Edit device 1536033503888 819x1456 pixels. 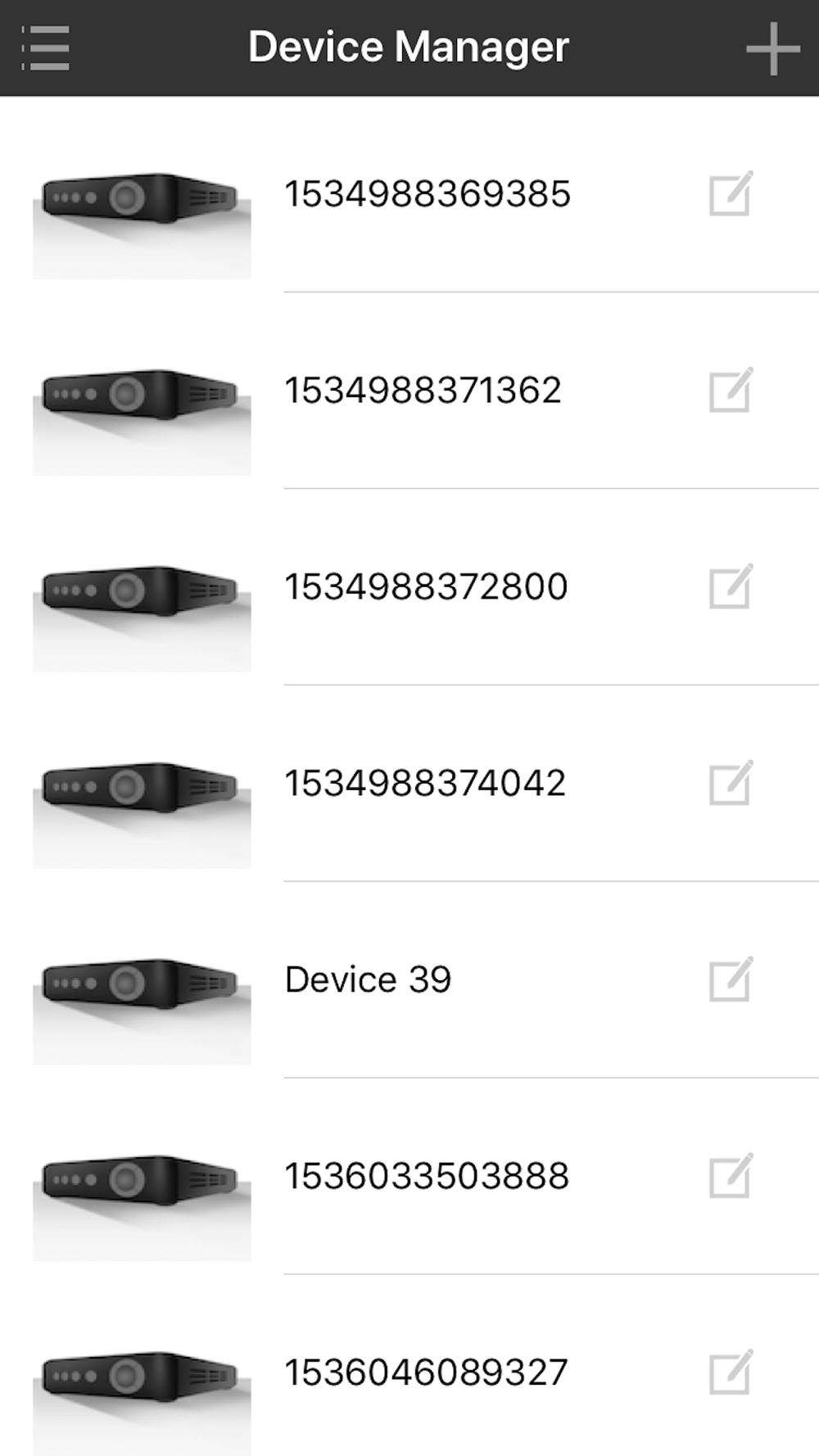[731, 1177]
